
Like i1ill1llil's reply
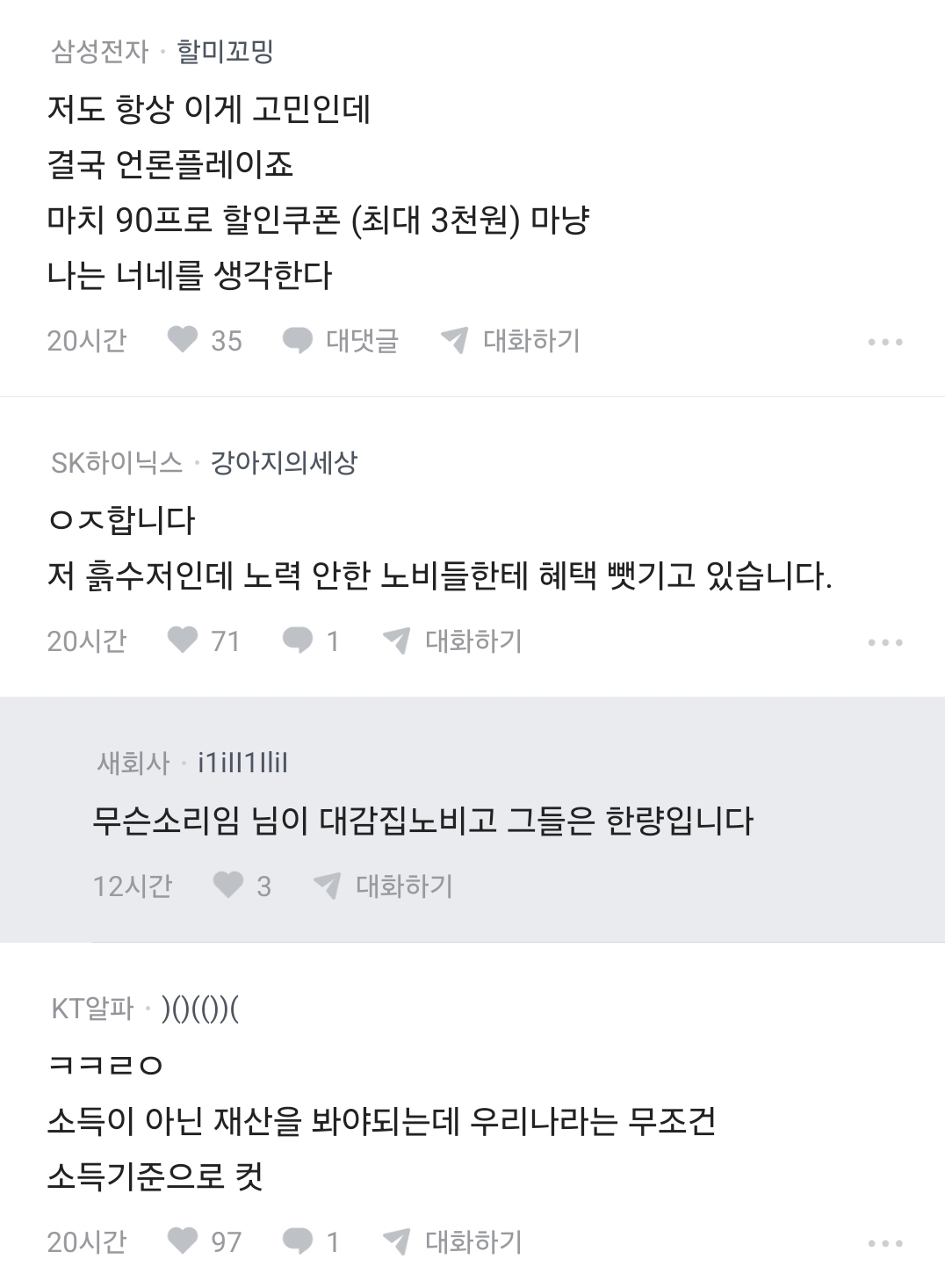pos(228,885)
